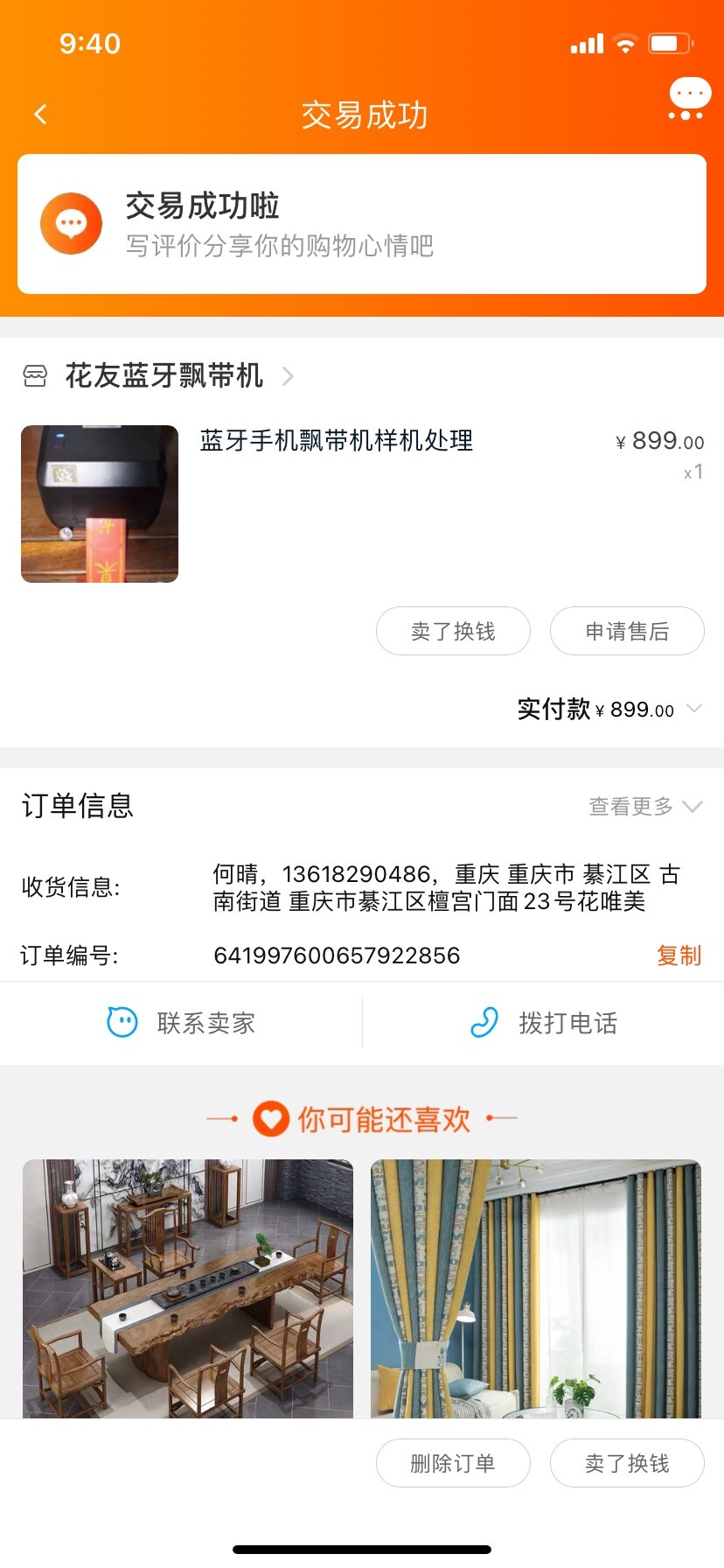Copy the order number with 复制

point(679,955)
